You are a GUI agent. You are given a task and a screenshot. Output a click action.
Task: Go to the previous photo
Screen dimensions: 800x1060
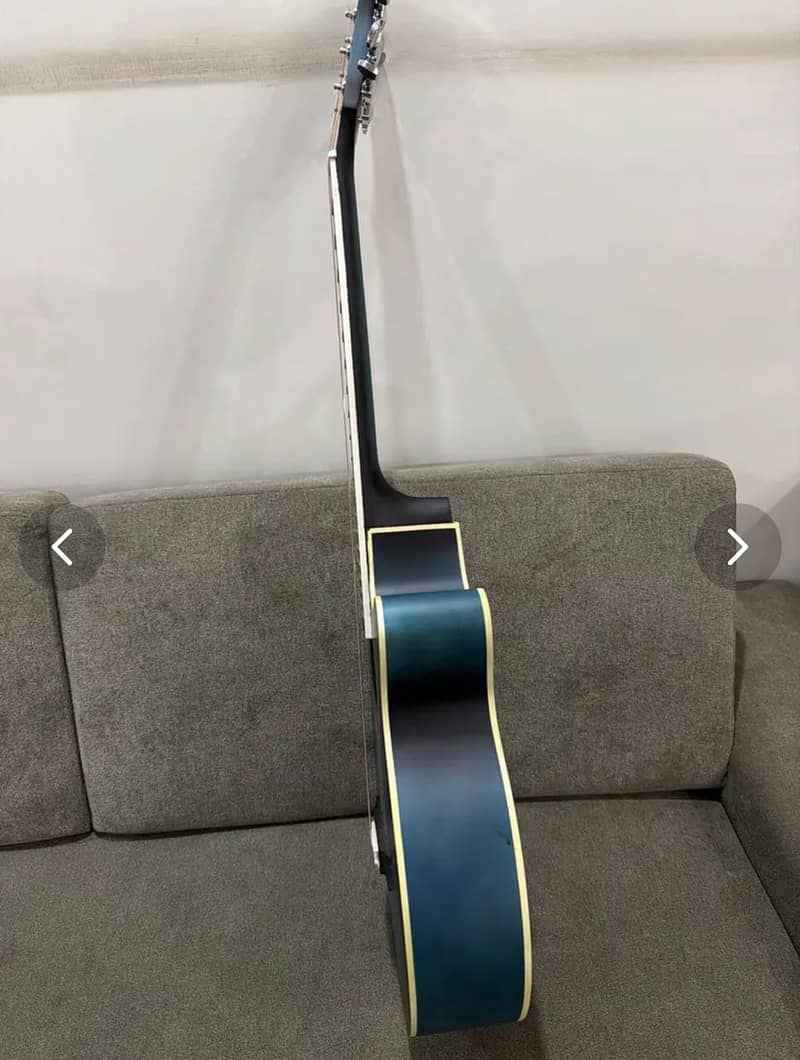coord(62,547)
